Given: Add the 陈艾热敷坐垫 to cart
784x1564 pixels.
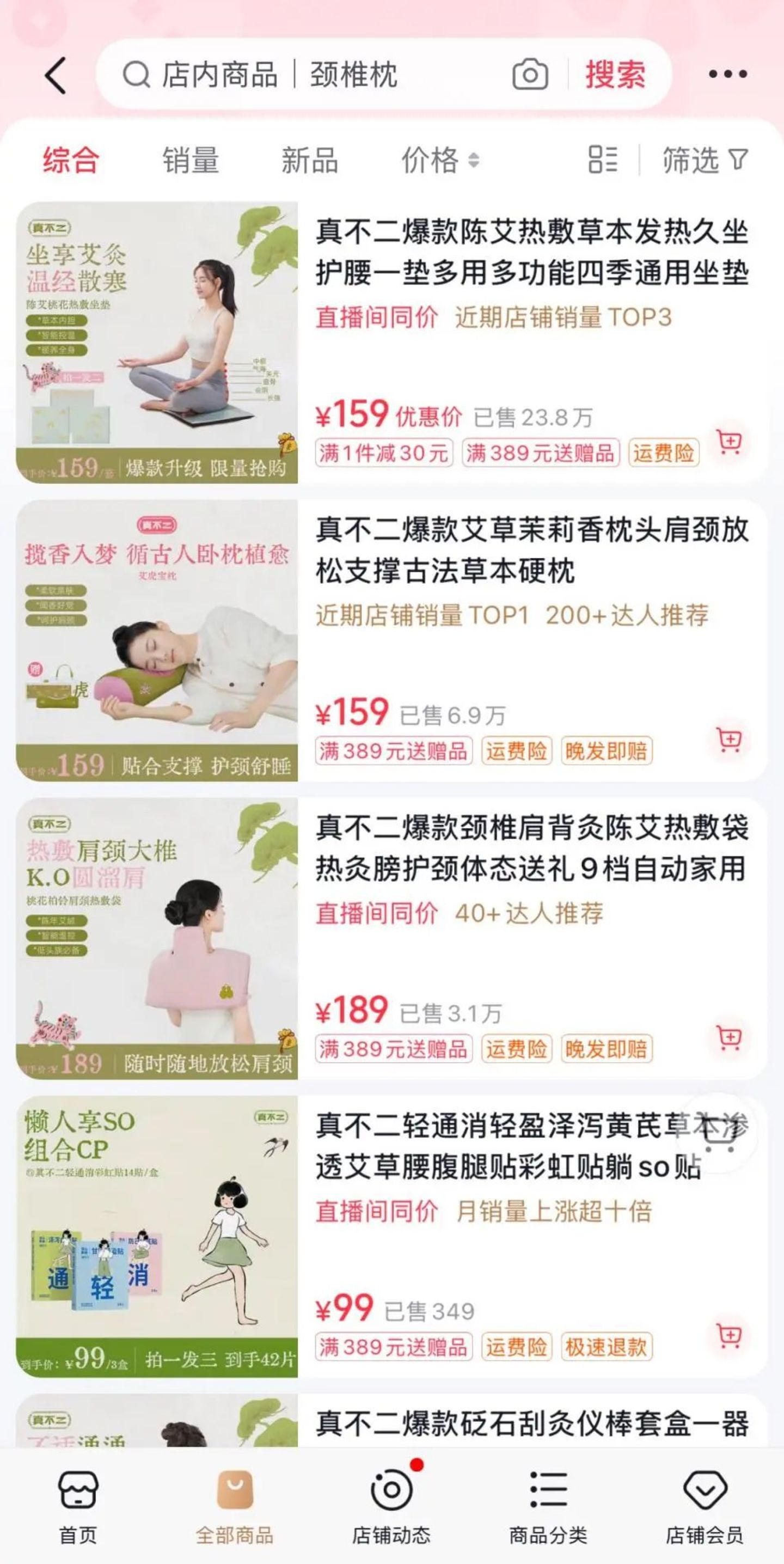Looking at the screenshot, I should (x=729, y=442).
